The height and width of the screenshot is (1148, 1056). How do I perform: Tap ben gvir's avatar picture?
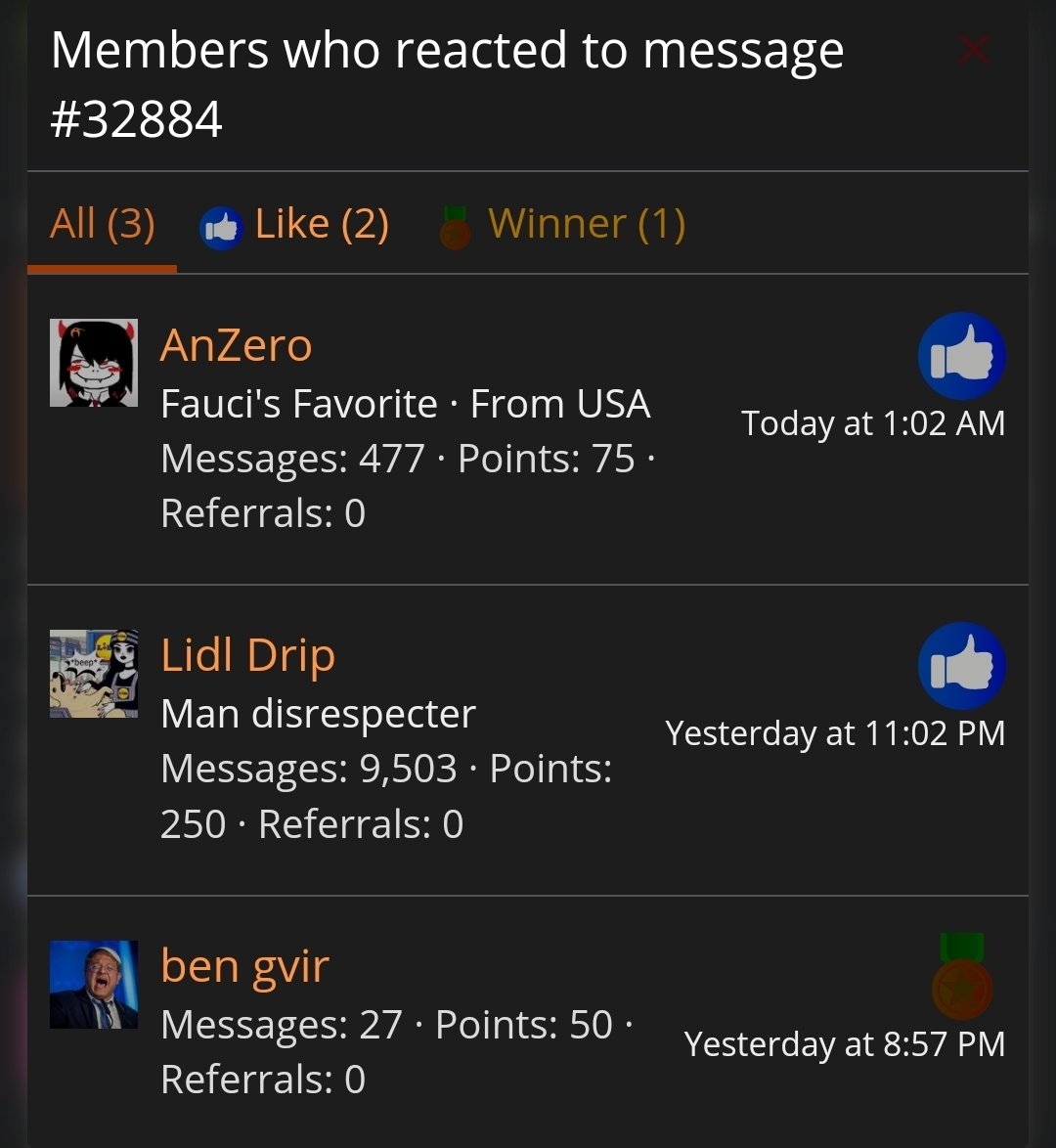click(94, 985)
